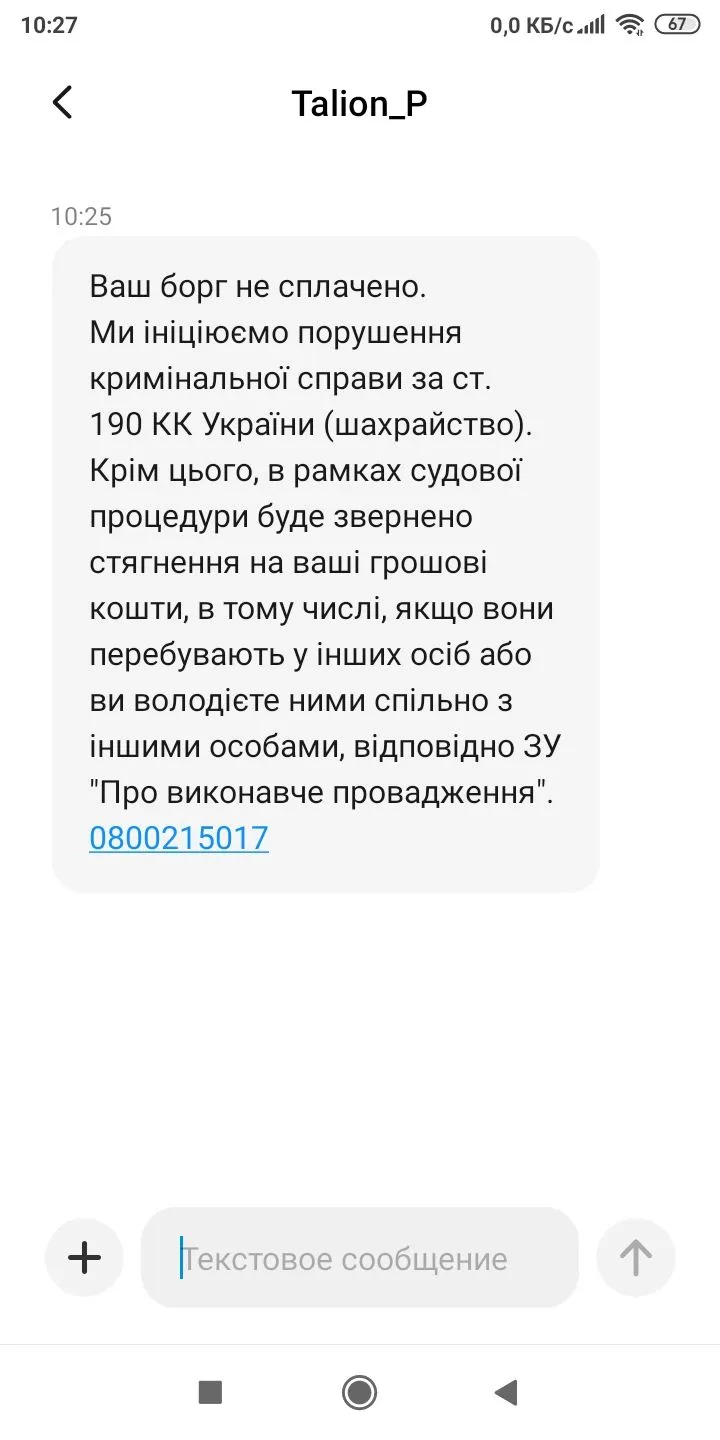The width and height of the screenshot is (720, 1440).
Task: Open the attachment plus button
Action: click(x=85, y=1258)
